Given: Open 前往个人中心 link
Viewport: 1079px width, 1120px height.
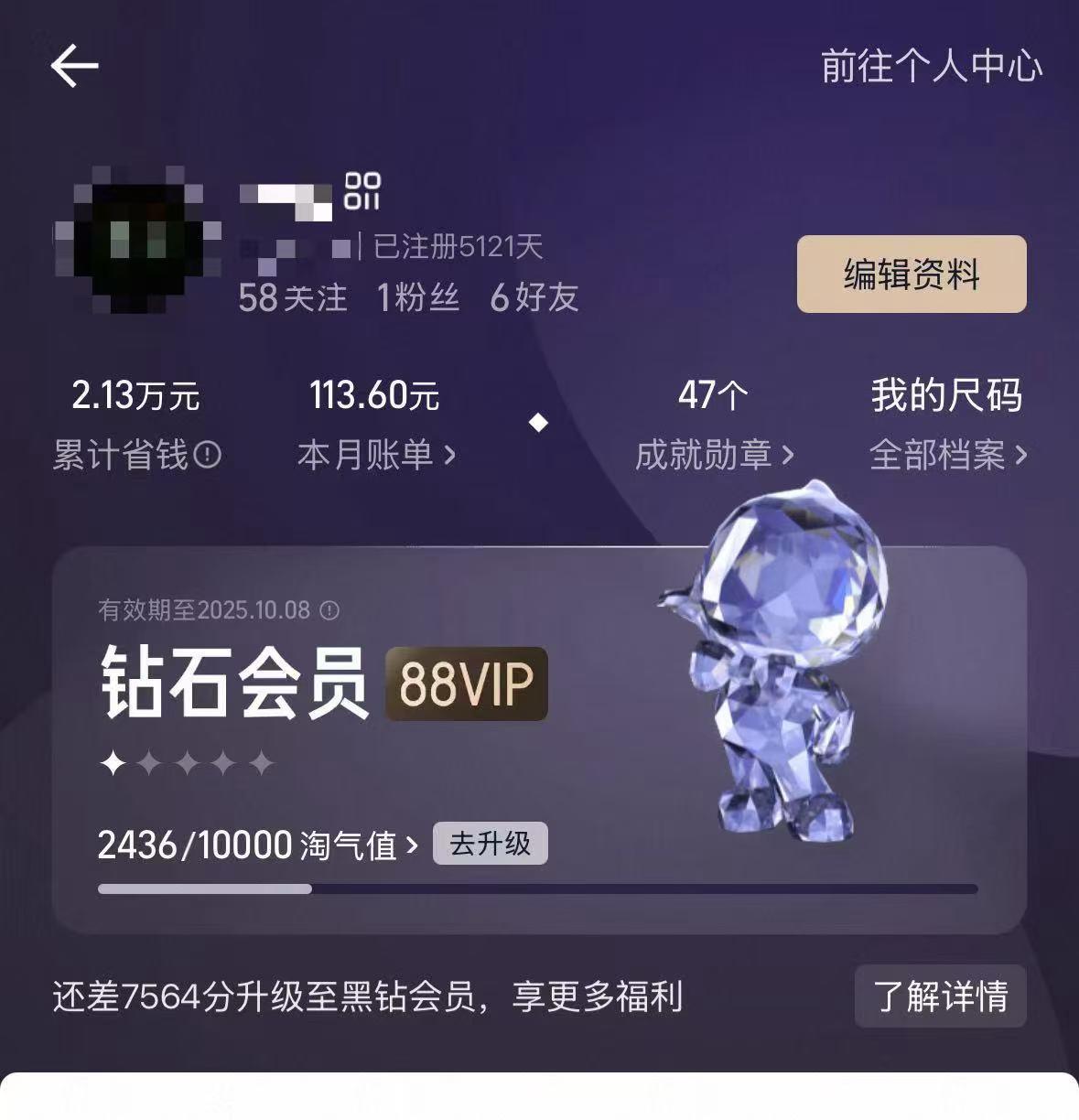Looking at the screenshot, I should [x=931, y=67].
